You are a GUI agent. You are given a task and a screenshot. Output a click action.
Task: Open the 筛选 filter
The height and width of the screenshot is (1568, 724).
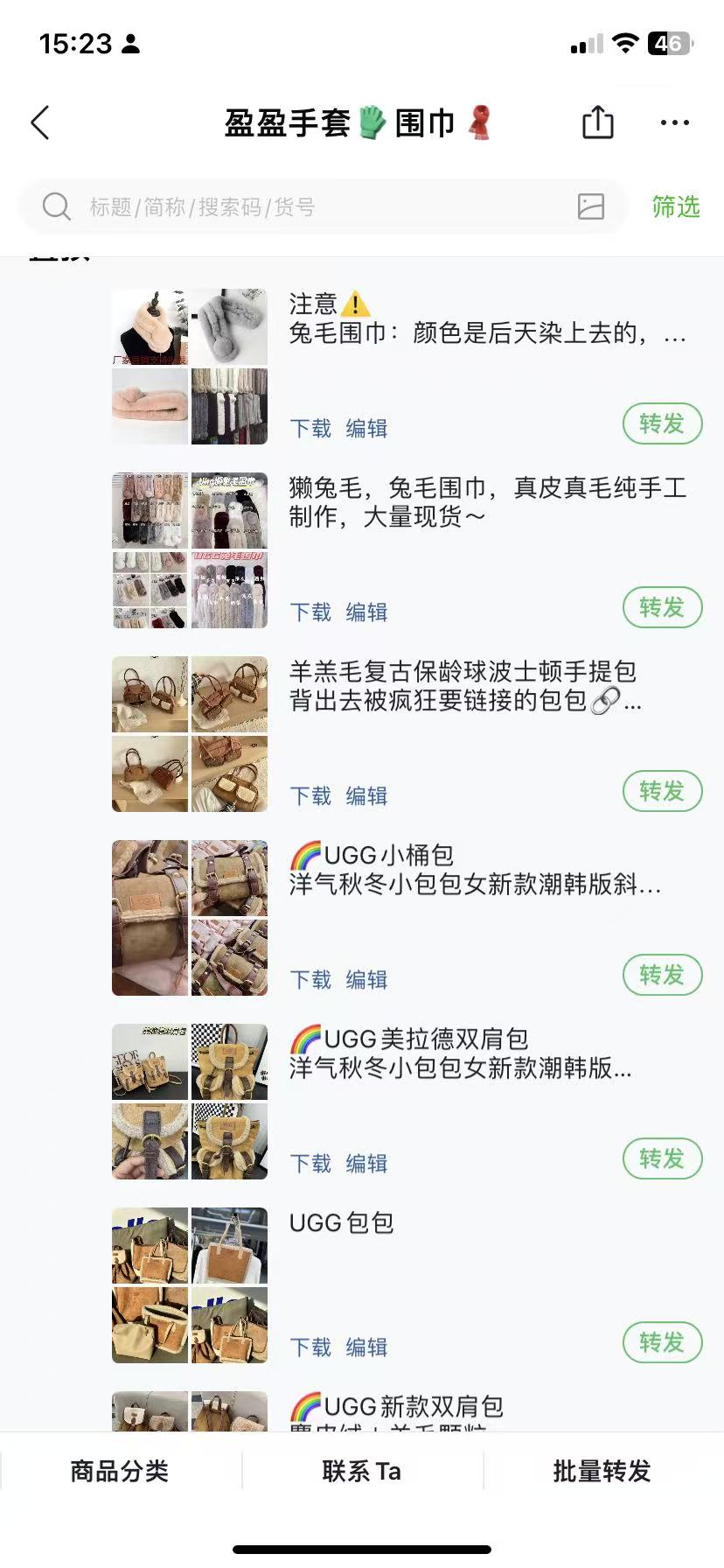tap(675, 207)
